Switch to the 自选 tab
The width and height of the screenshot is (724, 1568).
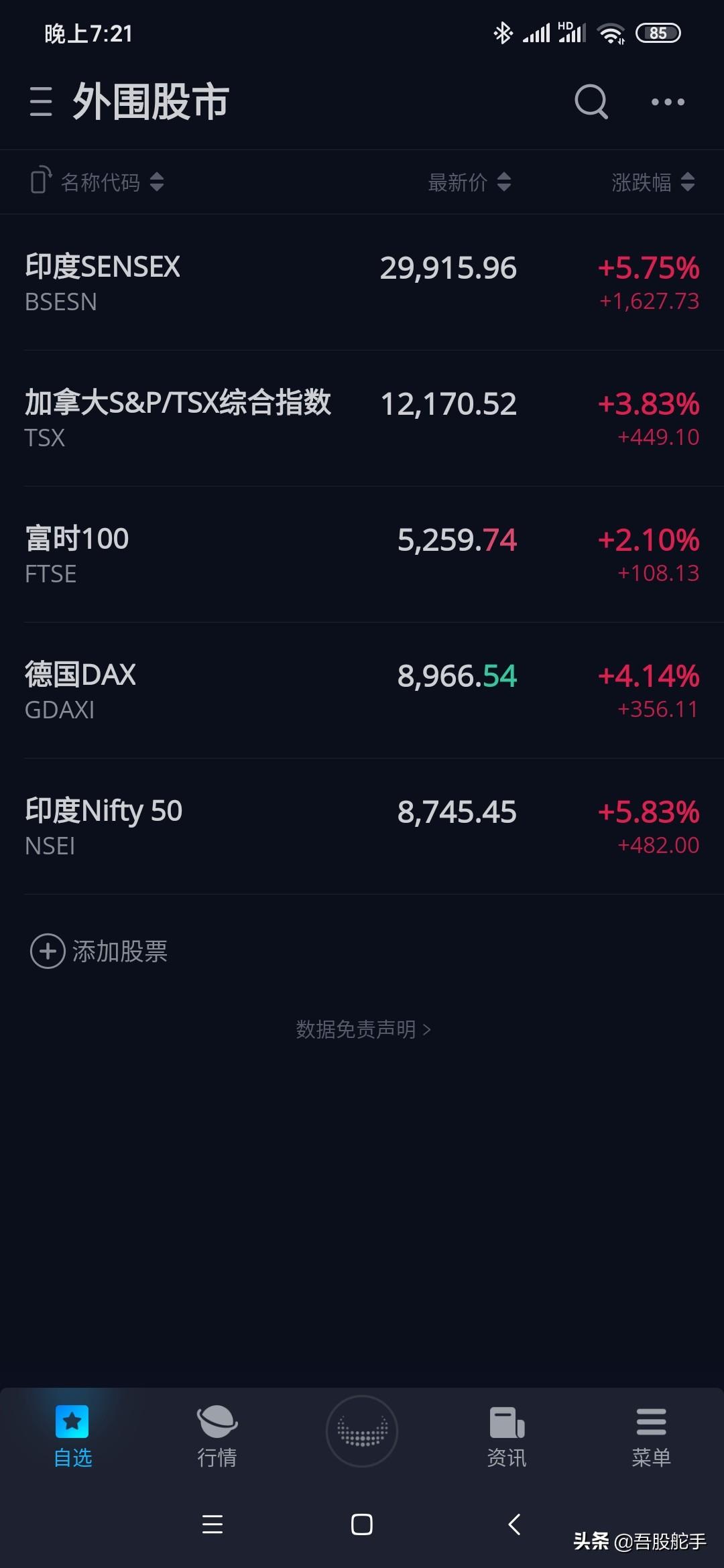click(72, 1436)
